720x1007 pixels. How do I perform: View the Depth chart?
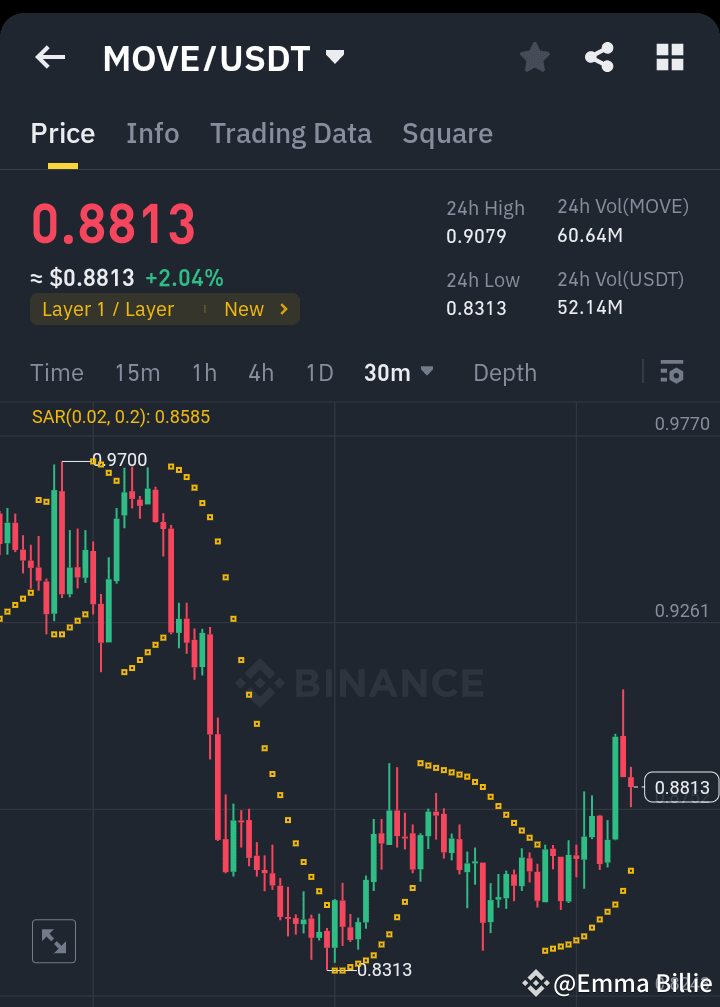click(504, 372)
